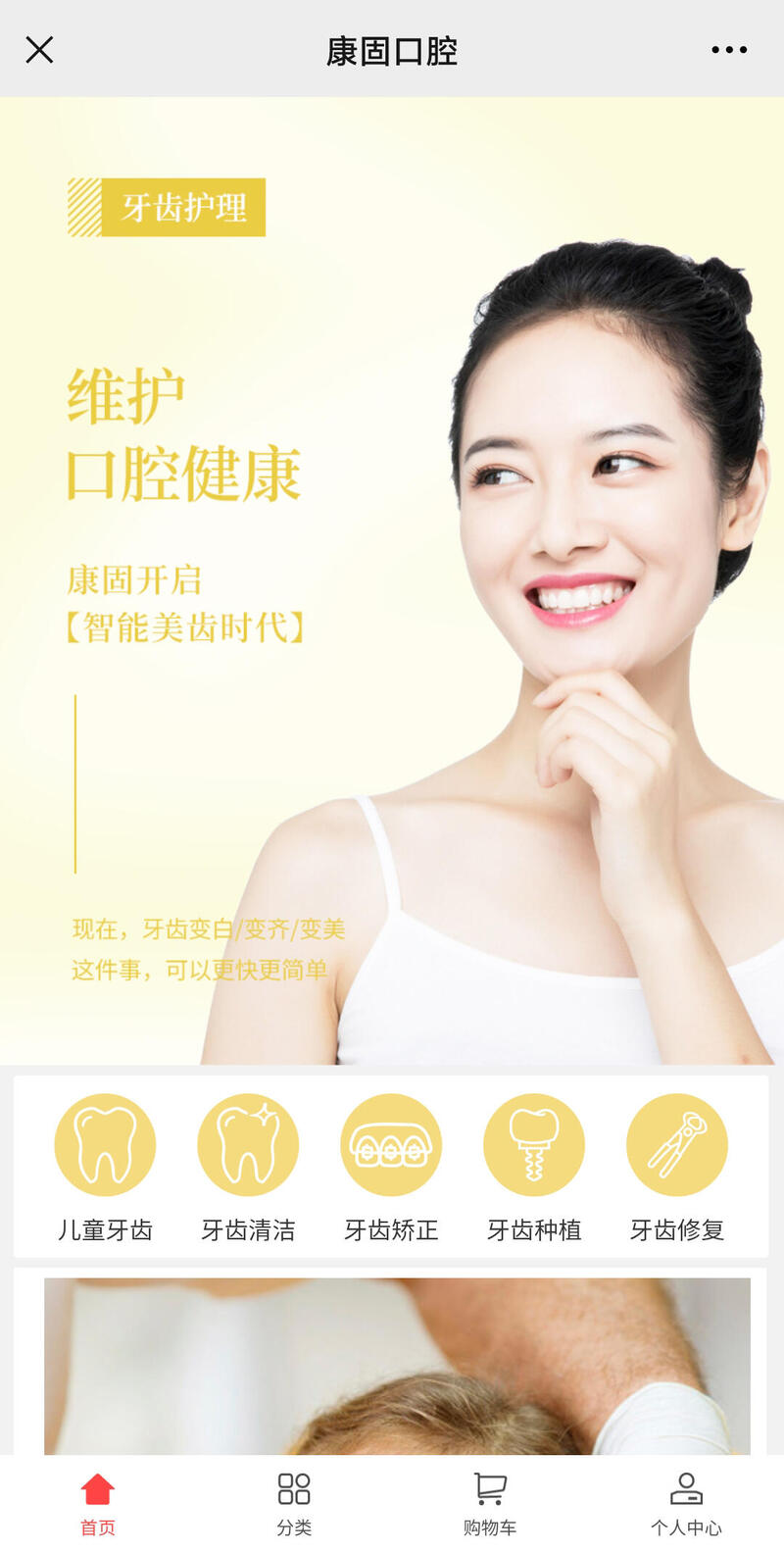Image resolution: width=784 pixels, height=1551 pixels.
Task: View the 牙齿修复 category
Action: coord(677,1167)
